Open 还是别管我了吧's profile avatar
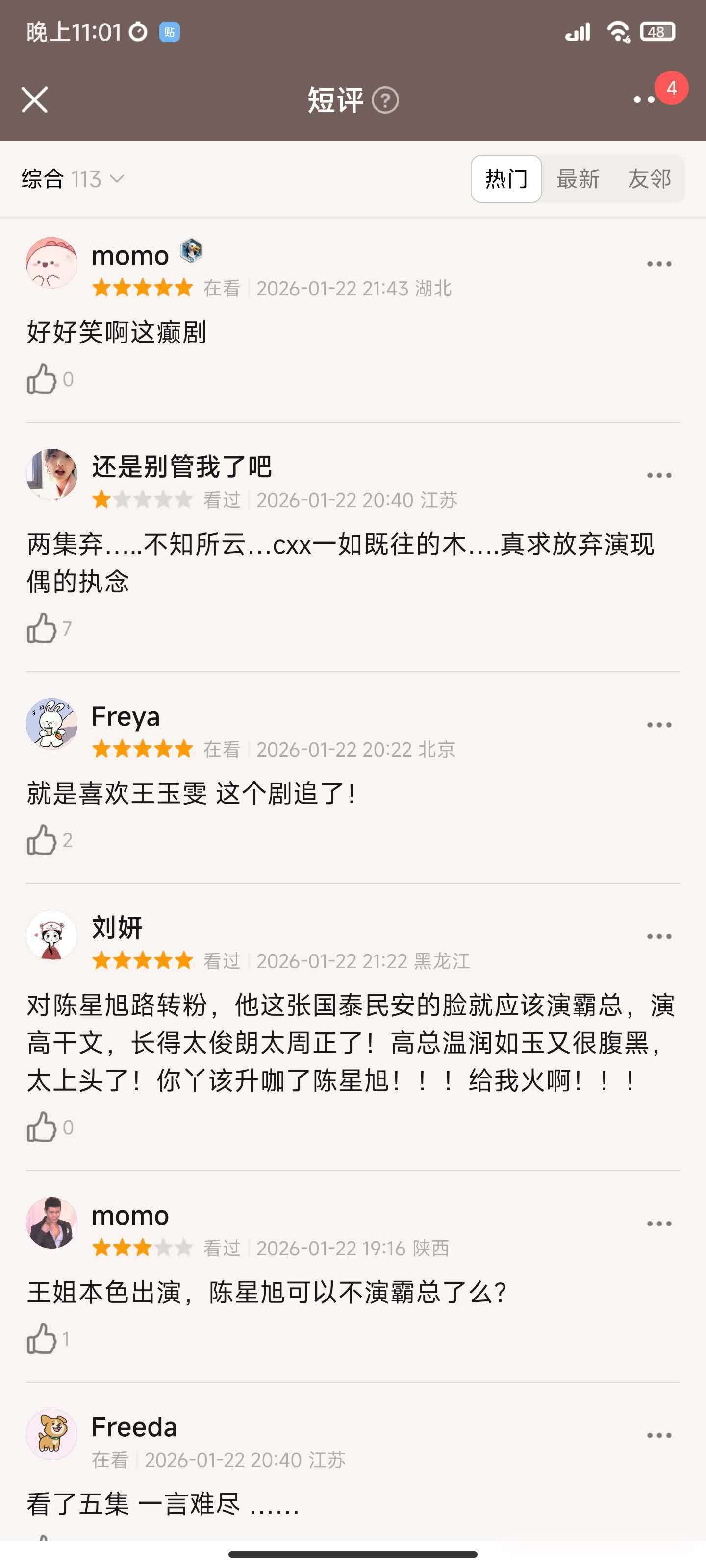 click(x=52, y=475)
